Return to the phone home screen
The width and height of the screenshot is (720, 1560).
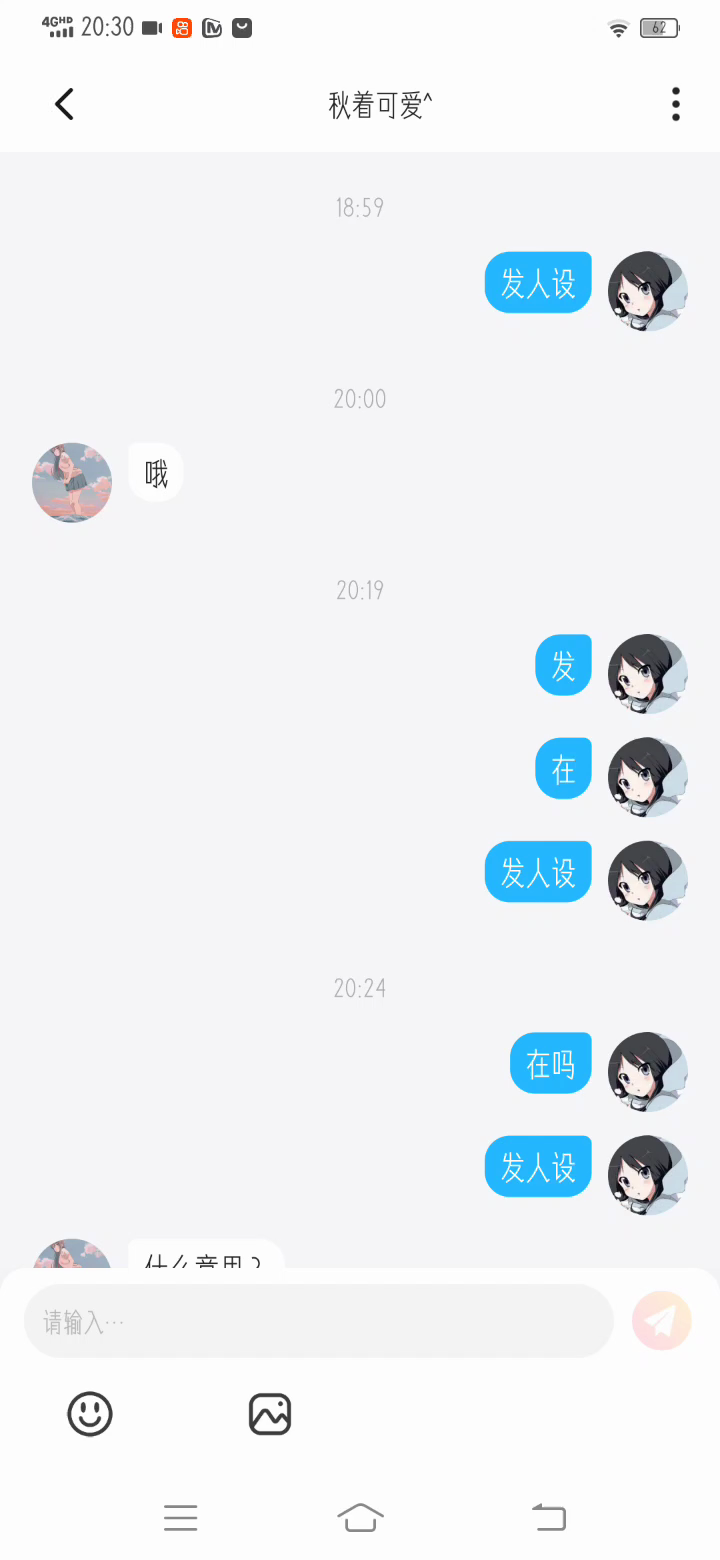(360, 1518)
